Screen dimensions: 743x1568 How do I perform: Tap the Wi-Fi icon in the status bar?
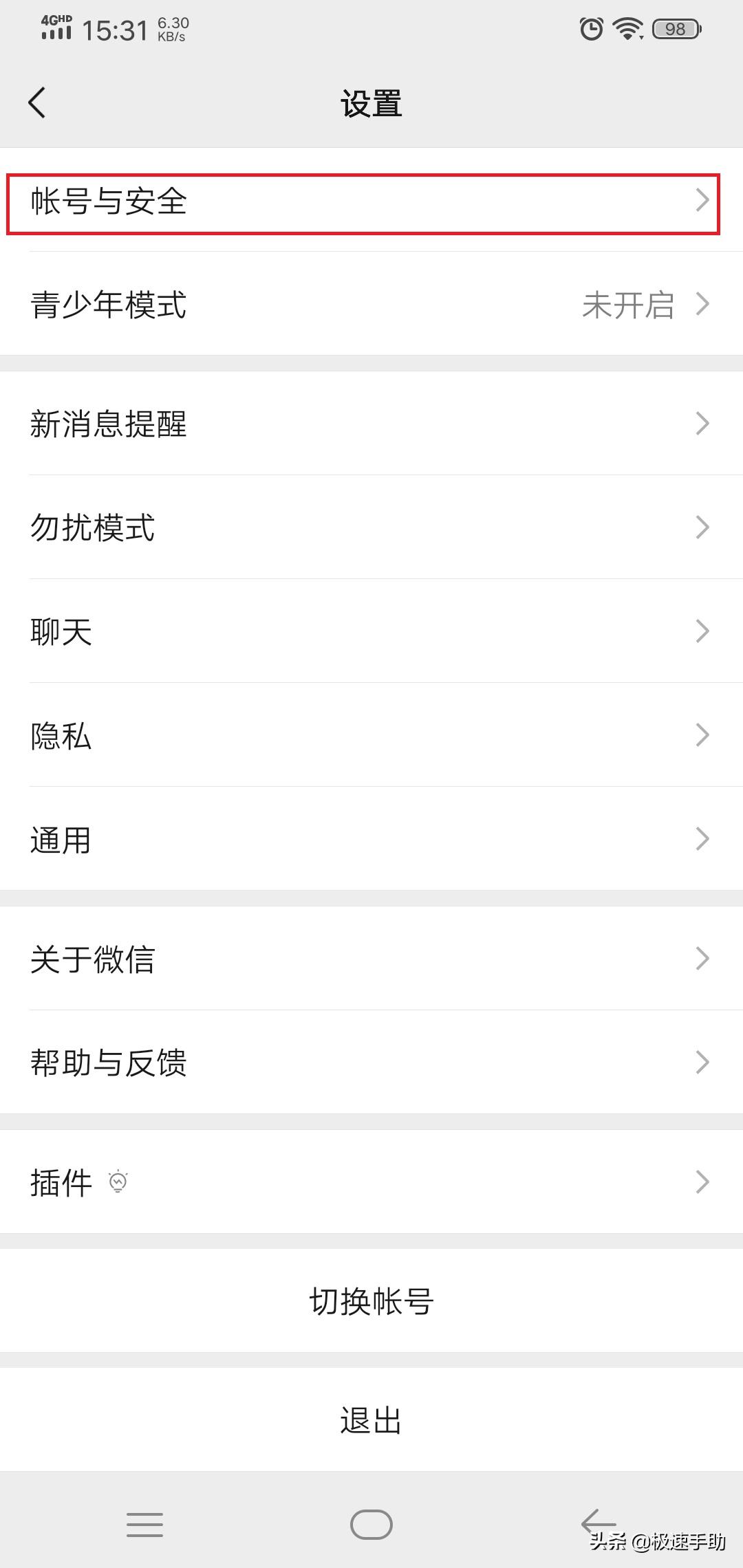pyautogui.click(x=627, y=28)
